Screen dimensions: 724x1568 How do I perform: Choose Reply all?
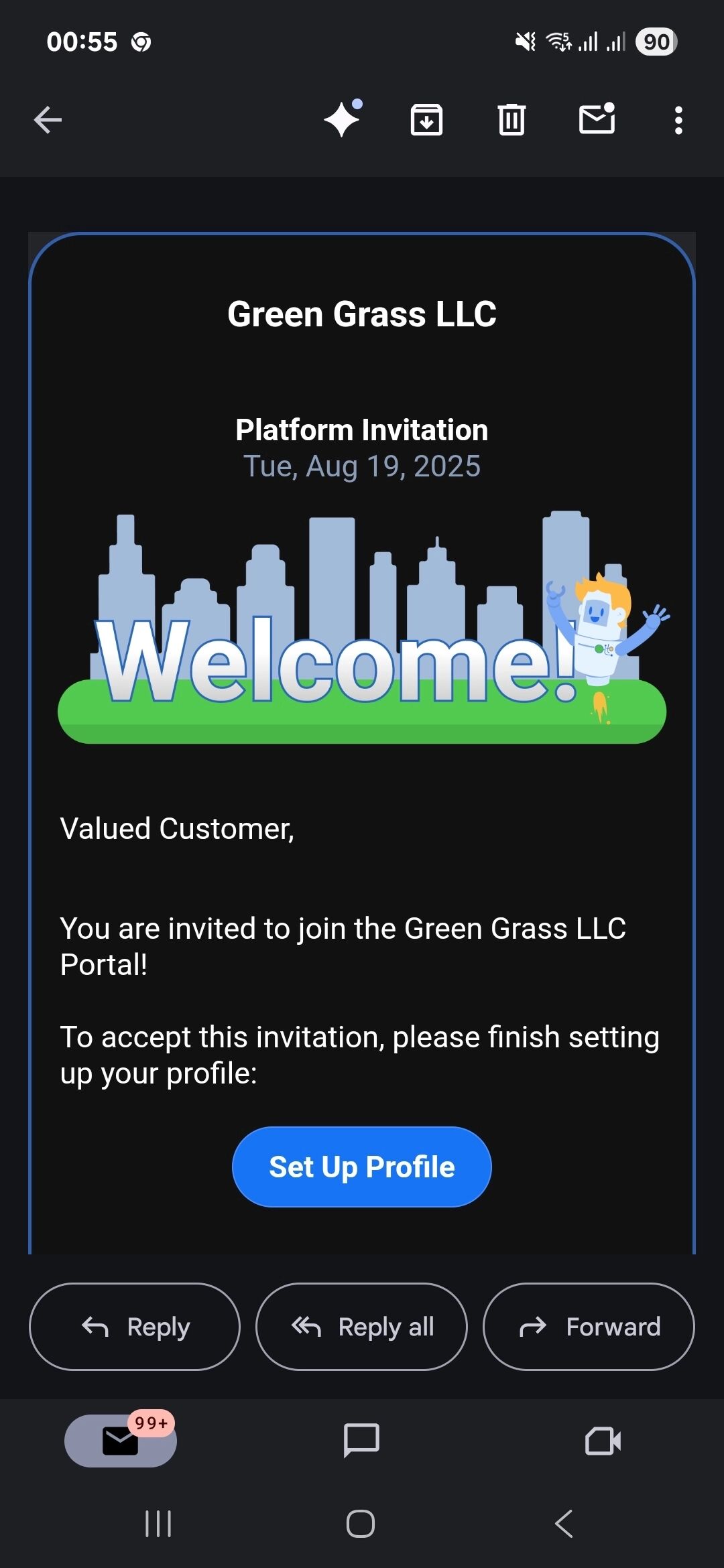point(362,1327)
